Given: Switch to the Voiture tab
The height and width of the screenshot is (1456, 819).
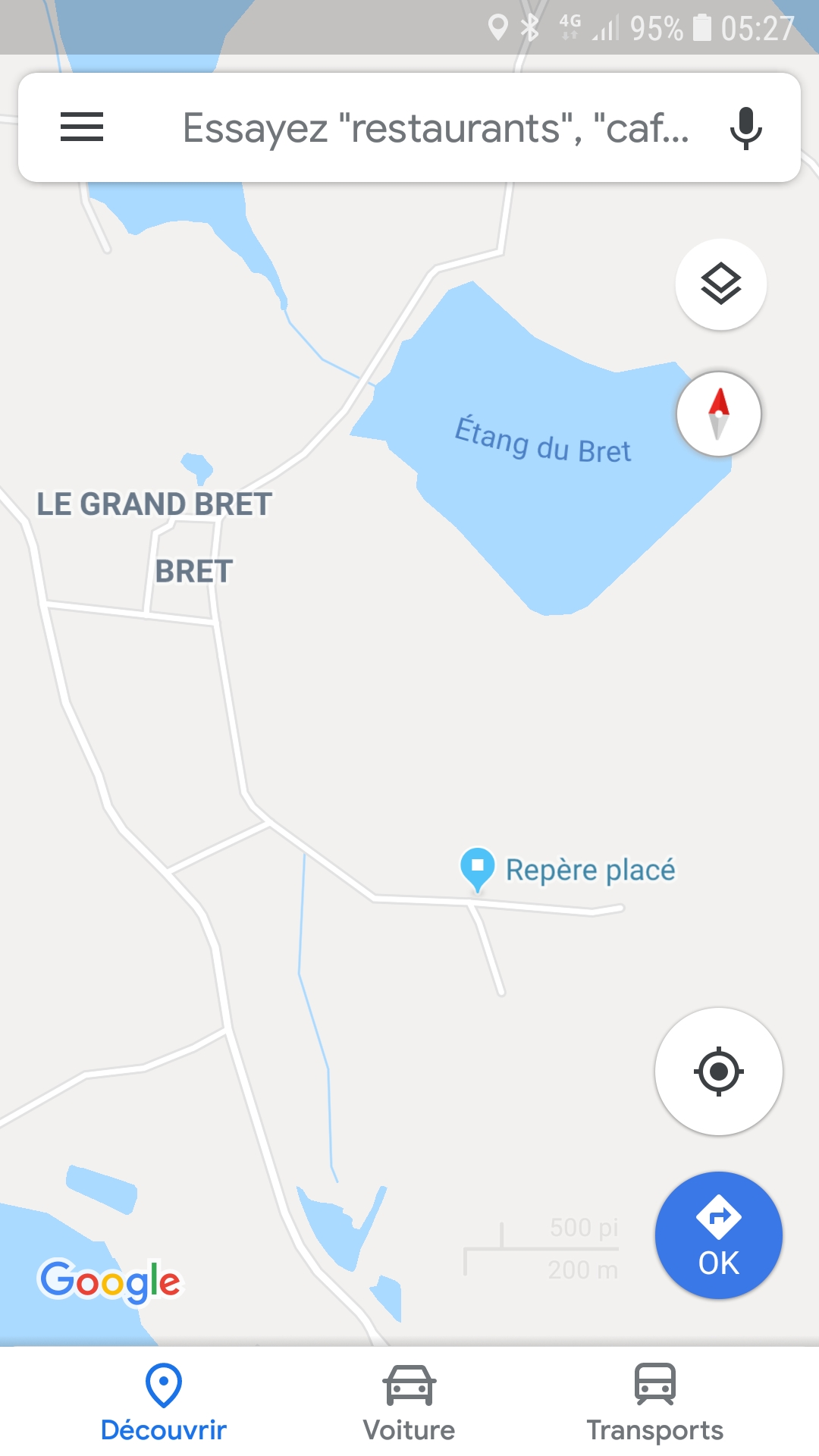Looking at the screenshot, I should click(409, 1403).
